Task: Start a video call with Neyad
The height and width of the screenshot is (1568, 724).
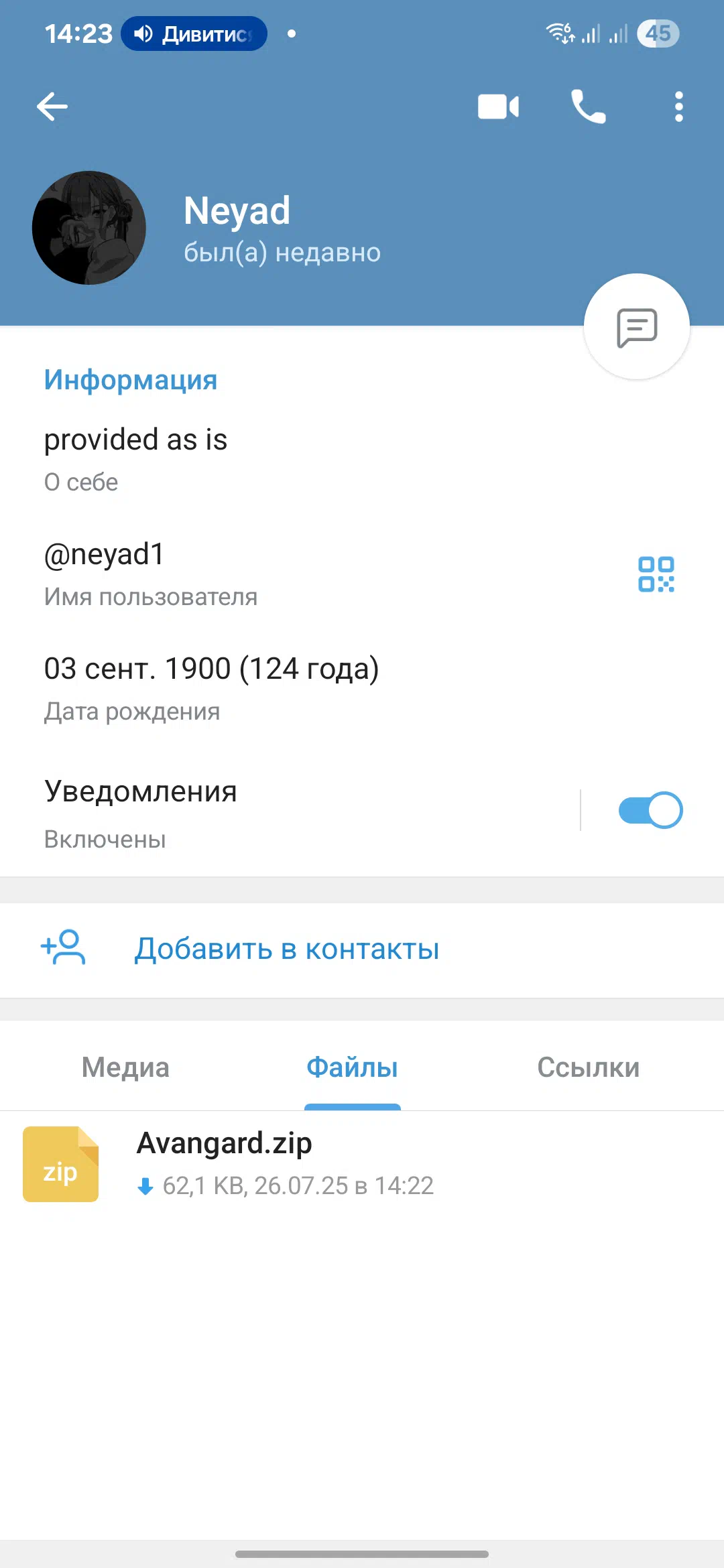Action: coord(498,107)
